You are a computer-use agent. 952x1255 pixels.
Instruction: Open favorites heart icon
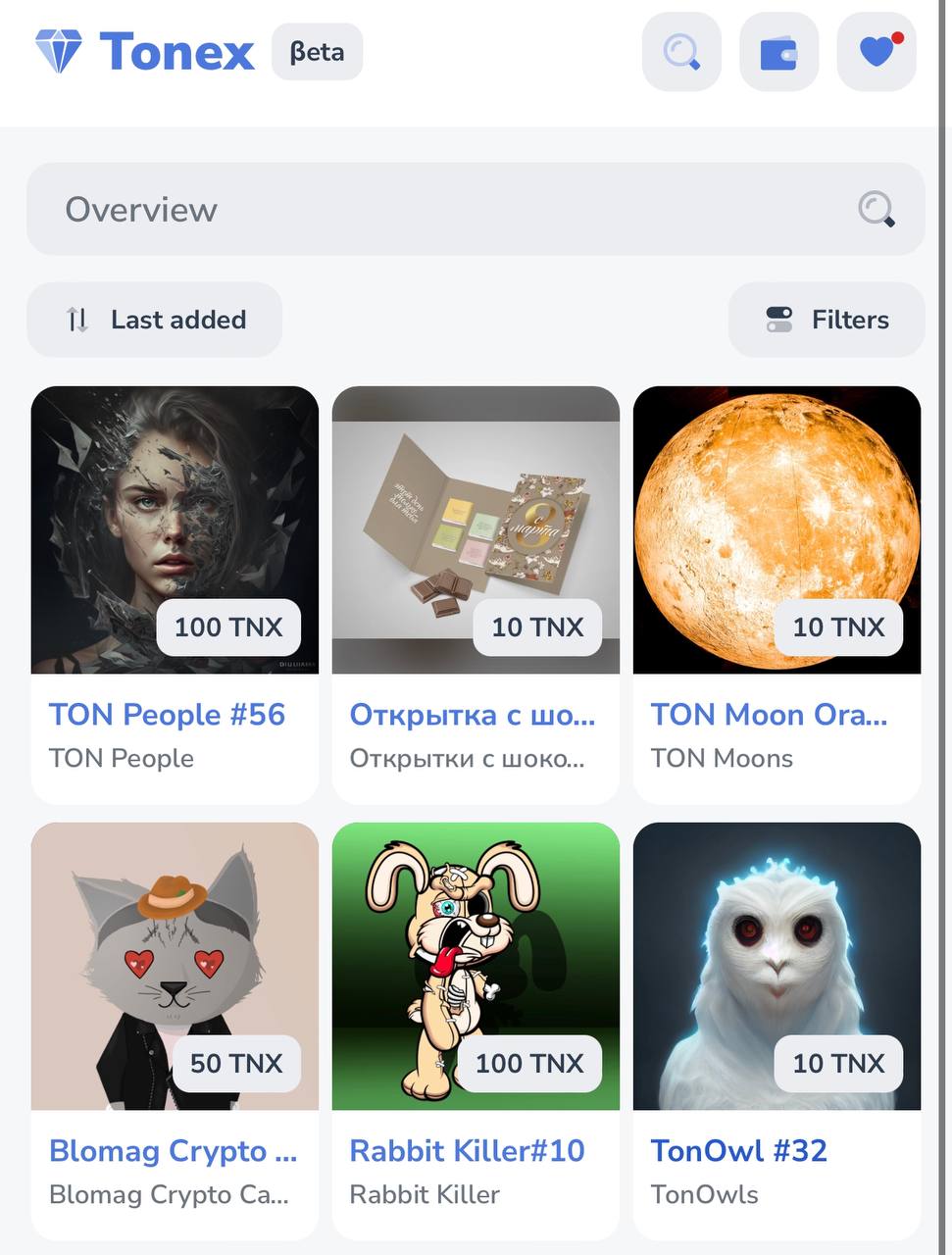[877, 52]
